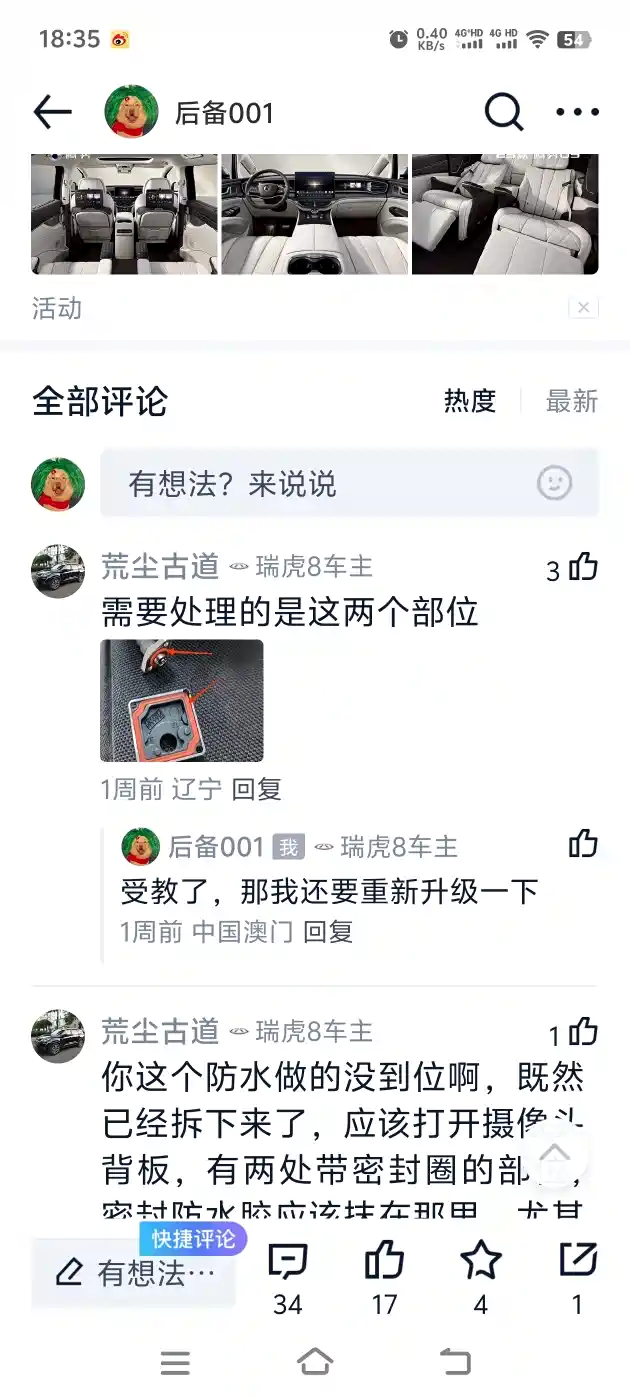The image size is (630, 1400).
Task: Like 后备001's reply 受教了
Action: pos(583,845)
